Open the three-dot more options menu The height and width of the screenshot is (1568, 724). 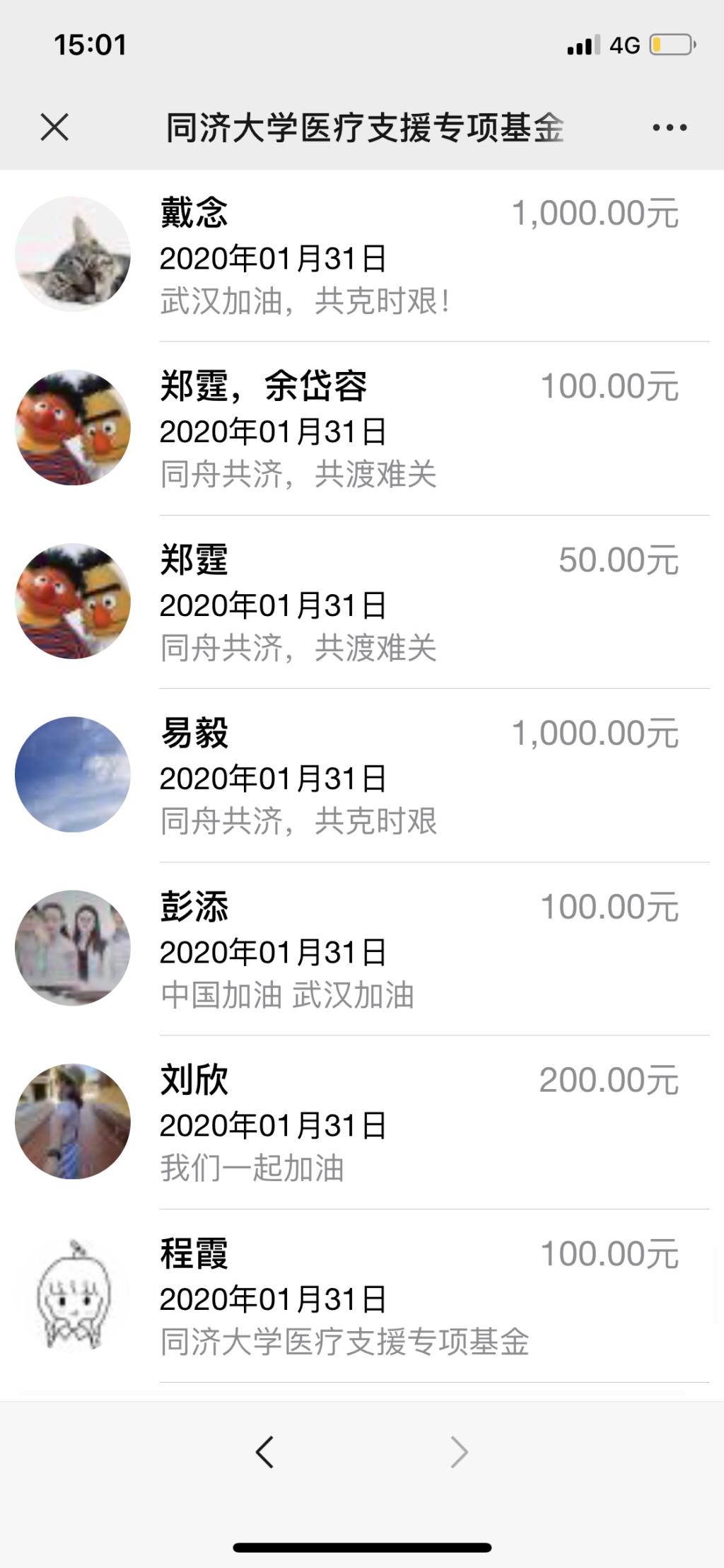(669, 128)
